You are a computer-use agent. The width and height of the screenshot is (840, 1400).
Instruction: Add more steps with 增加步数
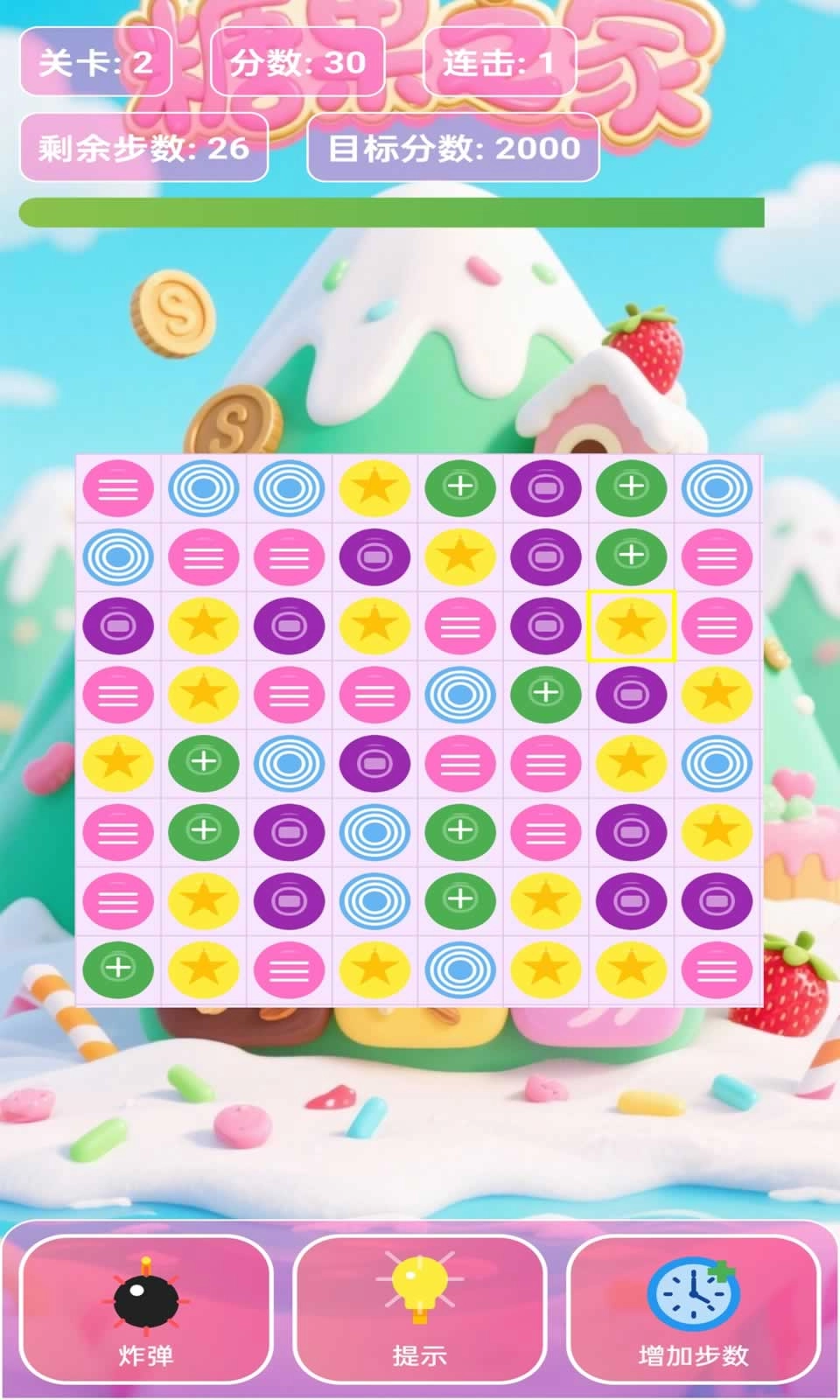(693, 1309)
